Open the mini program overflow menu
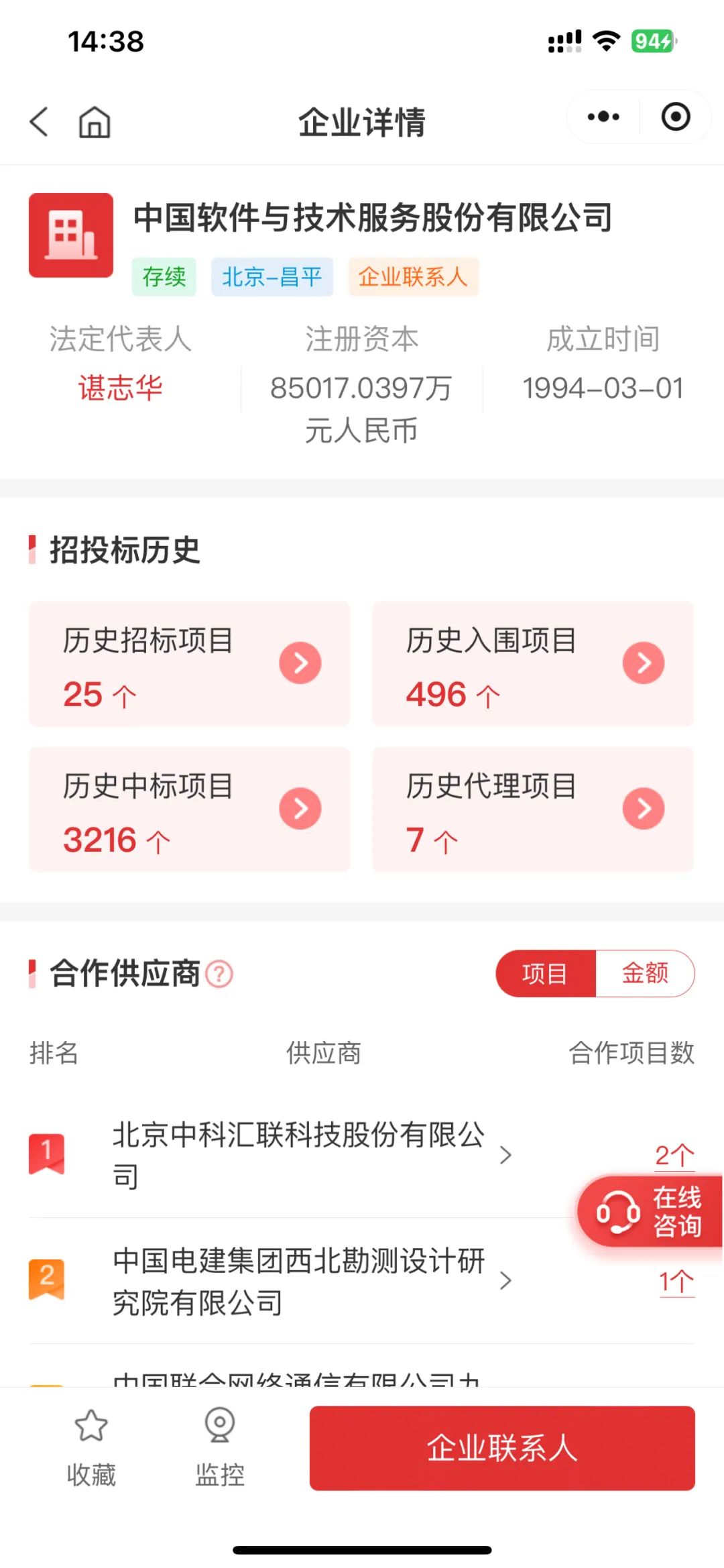The width and height of the screenshot is (724, 1568). [x=603, y=117]
